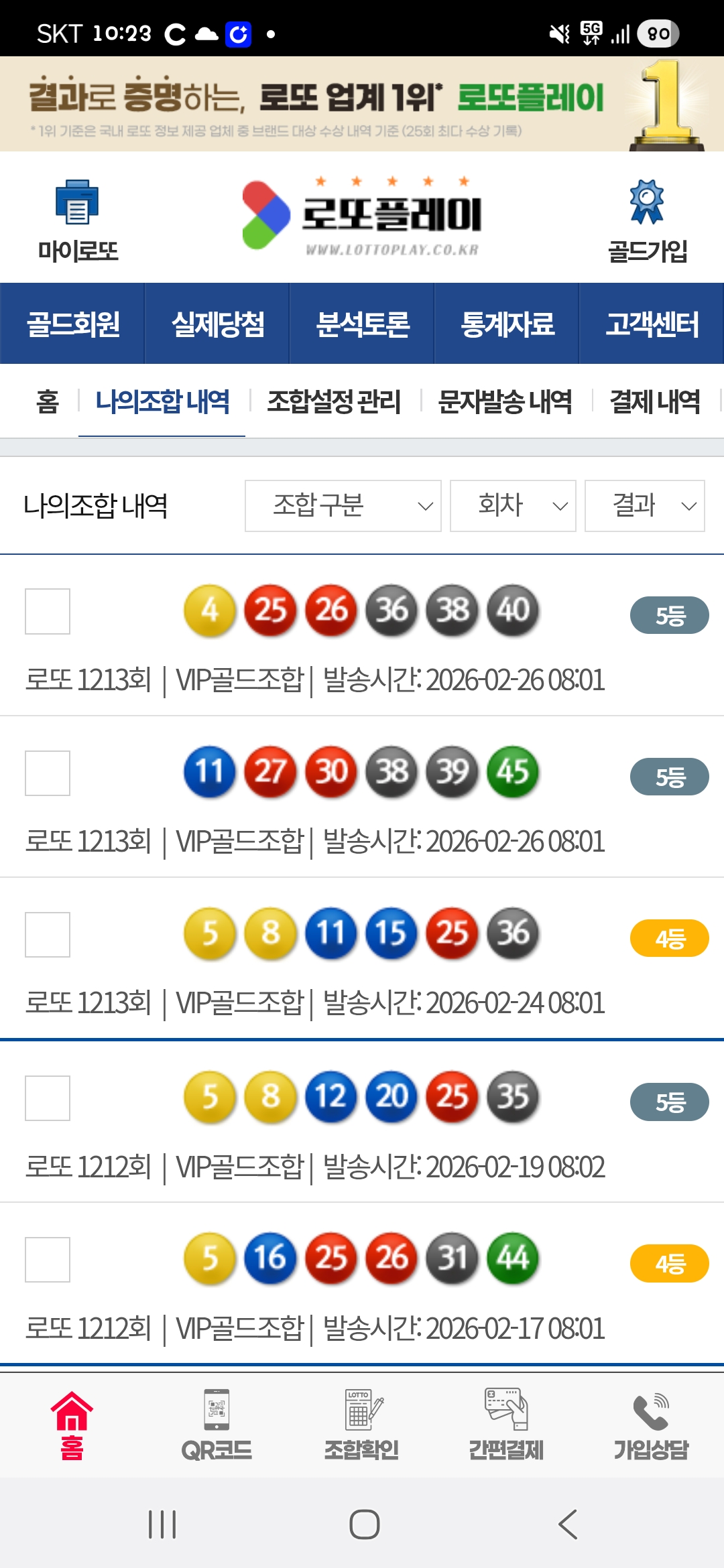
Task: Switch to the 골드회원 menu
Action: (72, 324)
